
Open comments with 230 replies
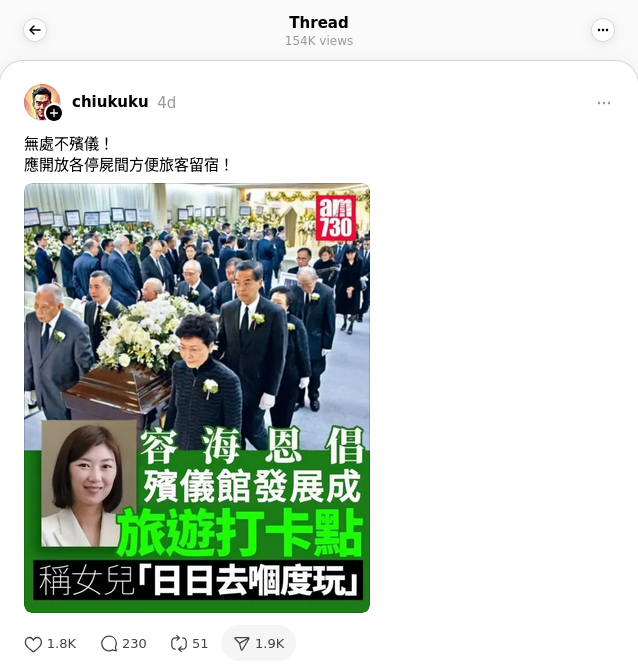[x=110, y=644]
